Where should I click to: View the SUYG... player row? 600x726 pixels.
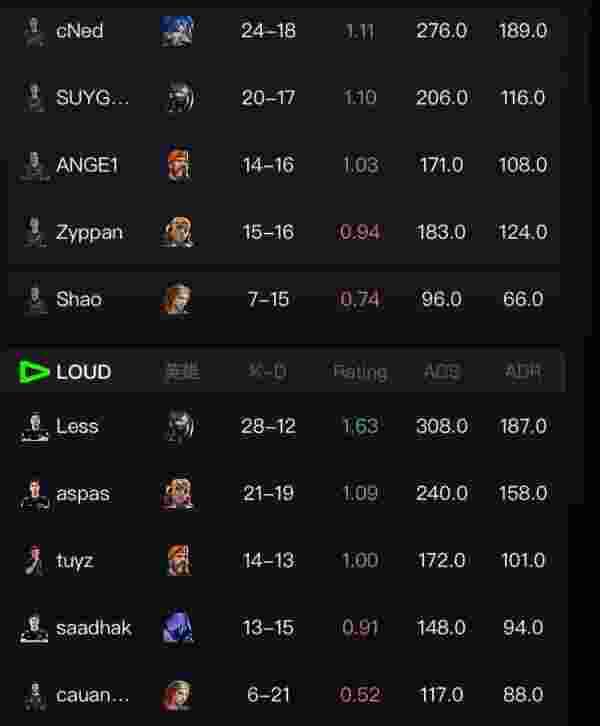[x=92, y=98]
